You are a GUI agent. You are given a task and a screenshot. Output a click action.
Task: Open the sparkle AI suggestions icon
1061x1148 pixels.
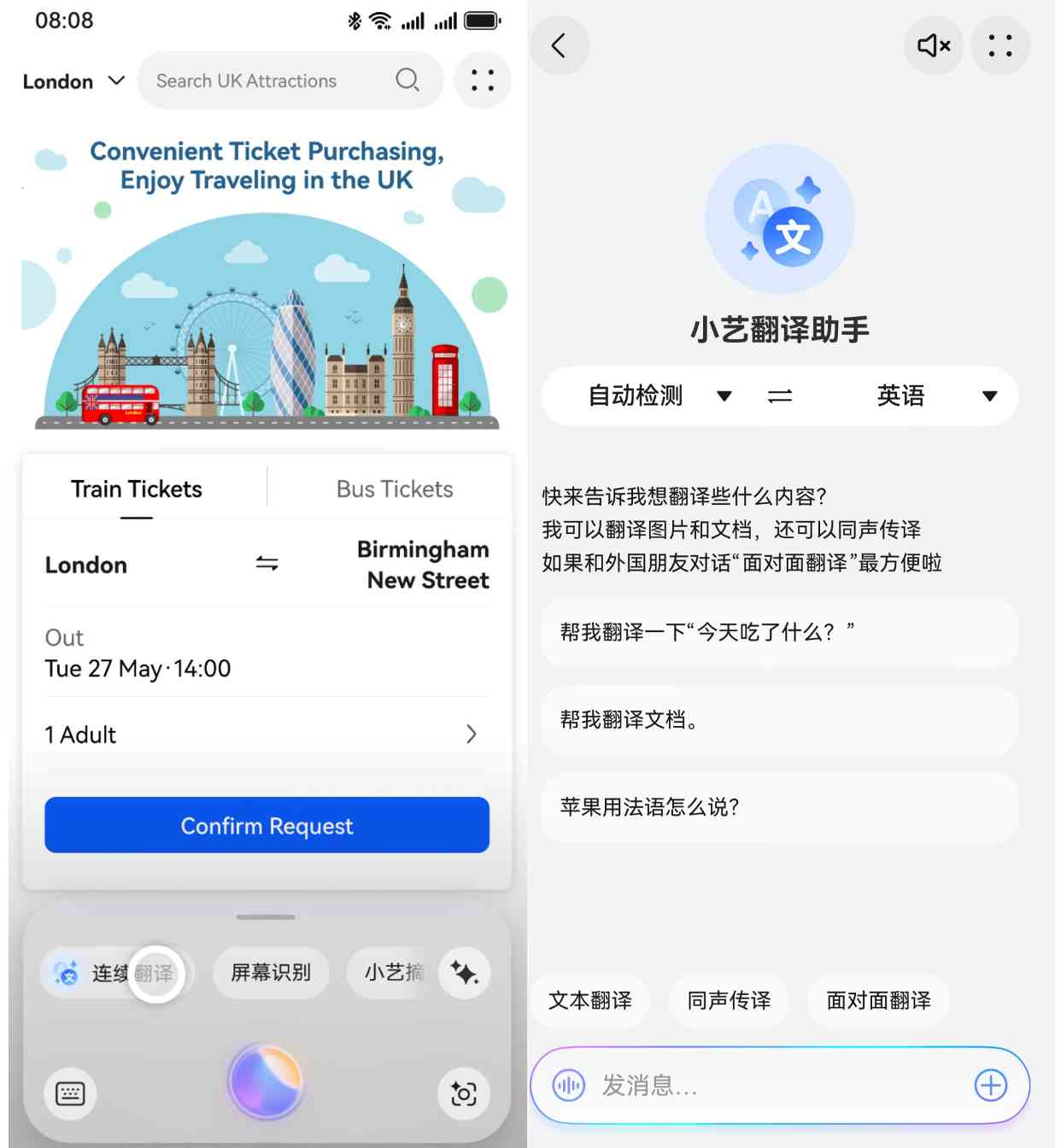(465, 972)
